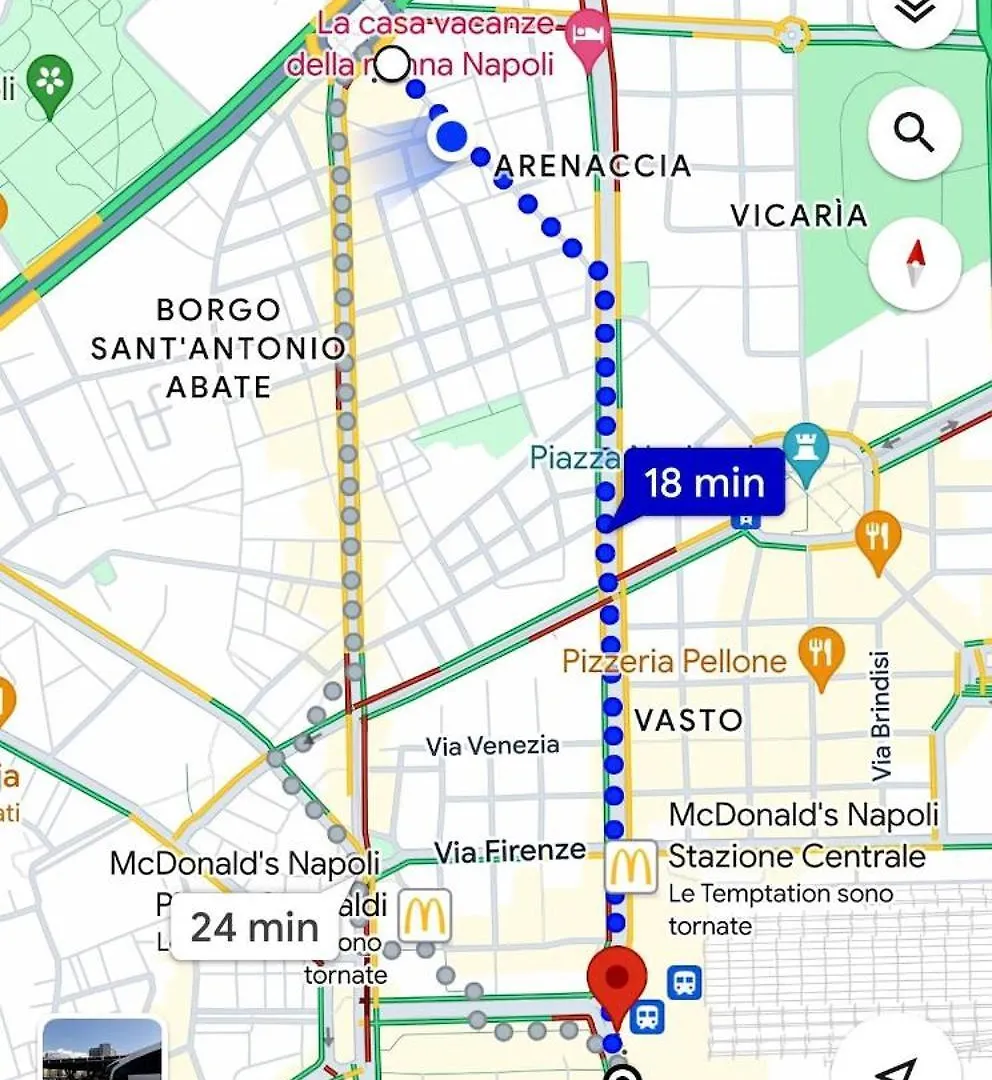Select the 24 min alternate route
992x1080 pixels.
point(254,926)
